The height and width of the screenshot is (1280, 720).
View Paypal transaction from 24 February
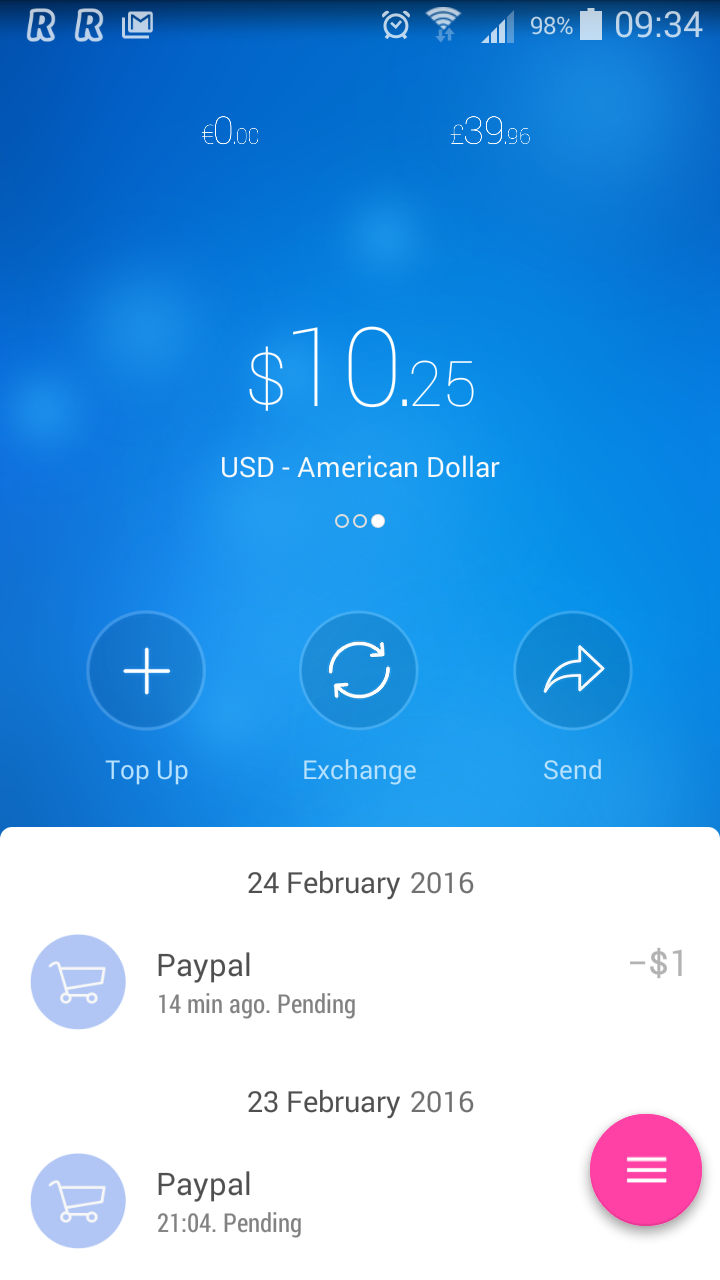(x=360, y=982)
